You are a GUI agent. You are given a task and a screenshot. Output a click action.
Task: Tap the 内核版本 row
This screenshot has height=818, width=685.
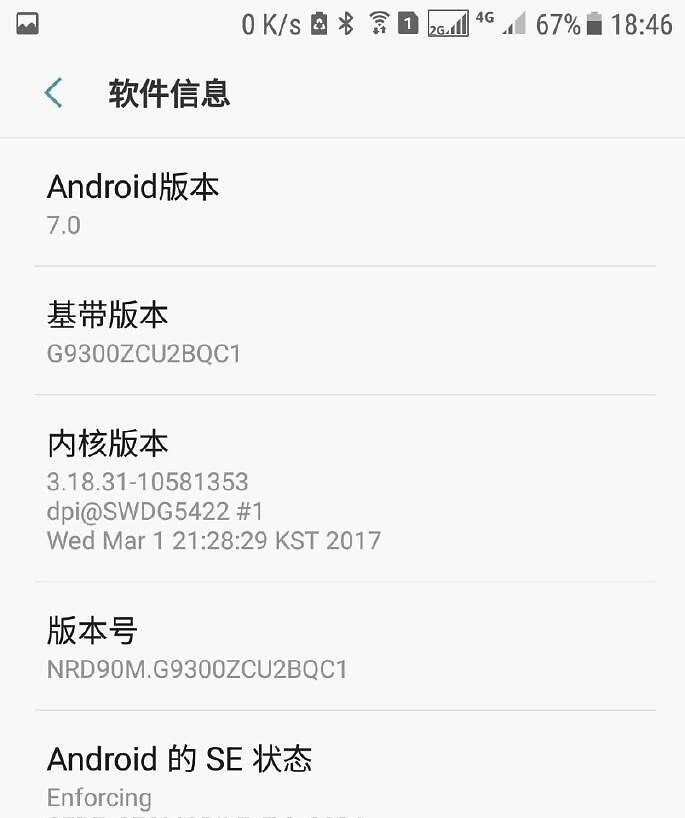(342, 490)
